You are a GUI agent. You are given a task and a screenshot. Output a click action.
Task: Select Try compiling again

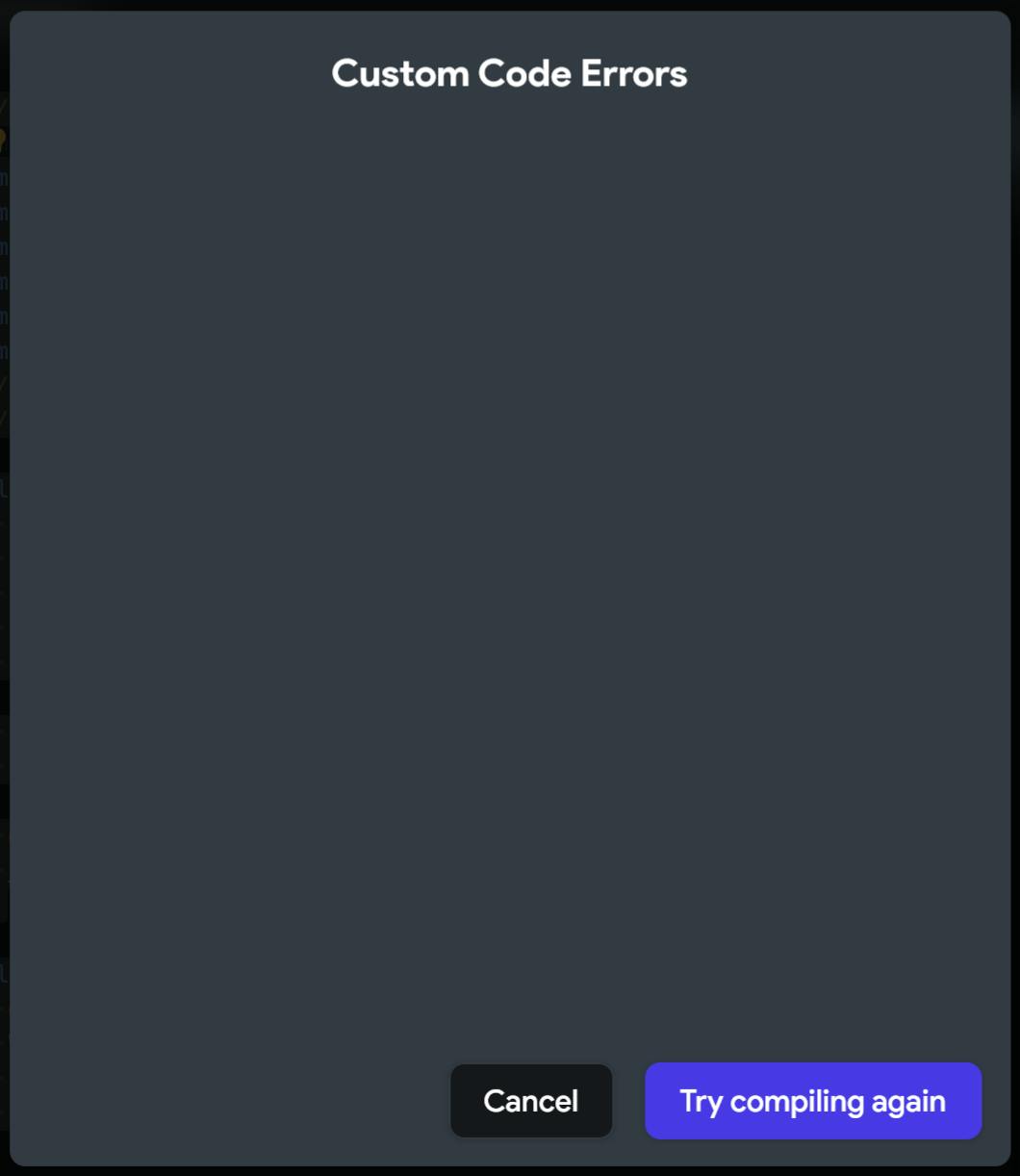point(812,1100)
